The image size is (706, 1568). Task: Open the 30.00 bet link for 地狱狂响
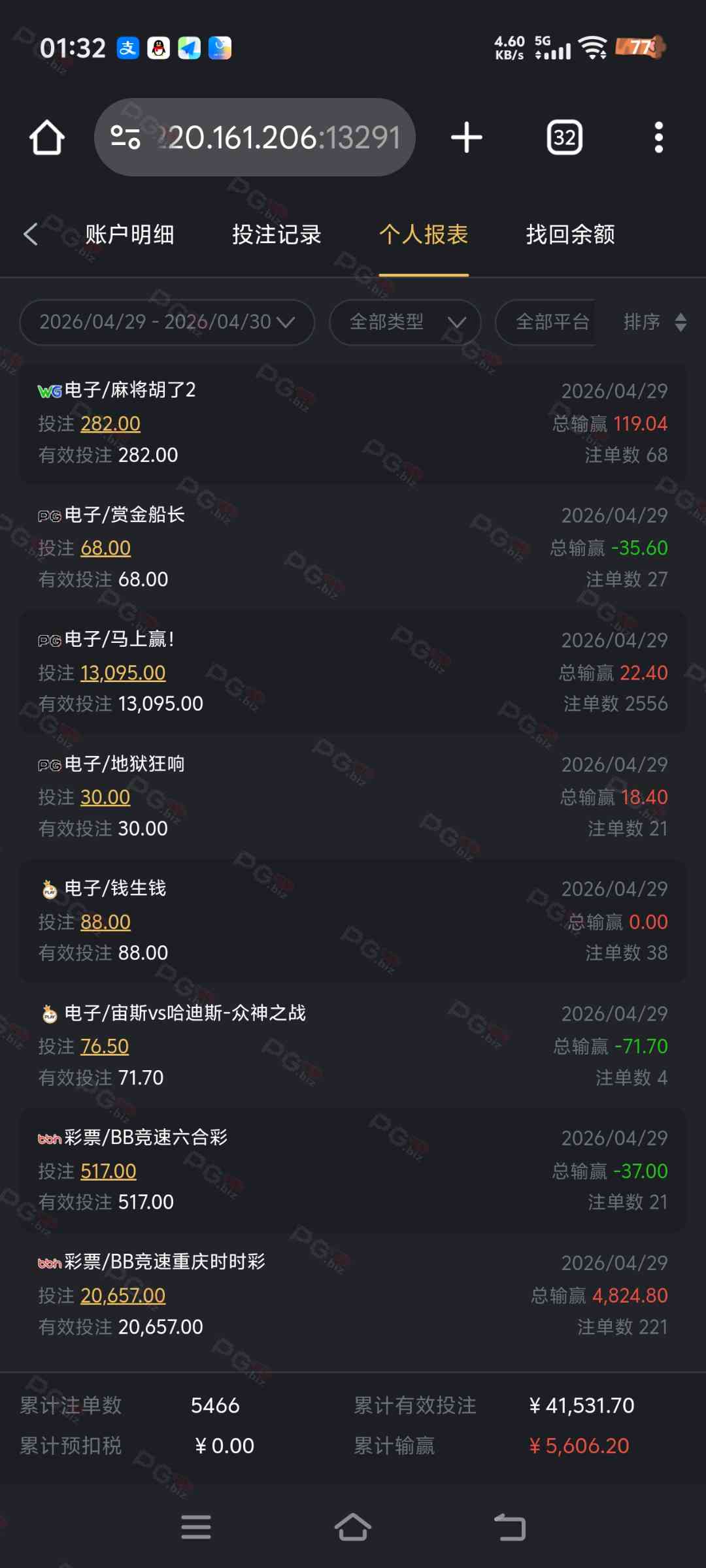click(105, 798)
